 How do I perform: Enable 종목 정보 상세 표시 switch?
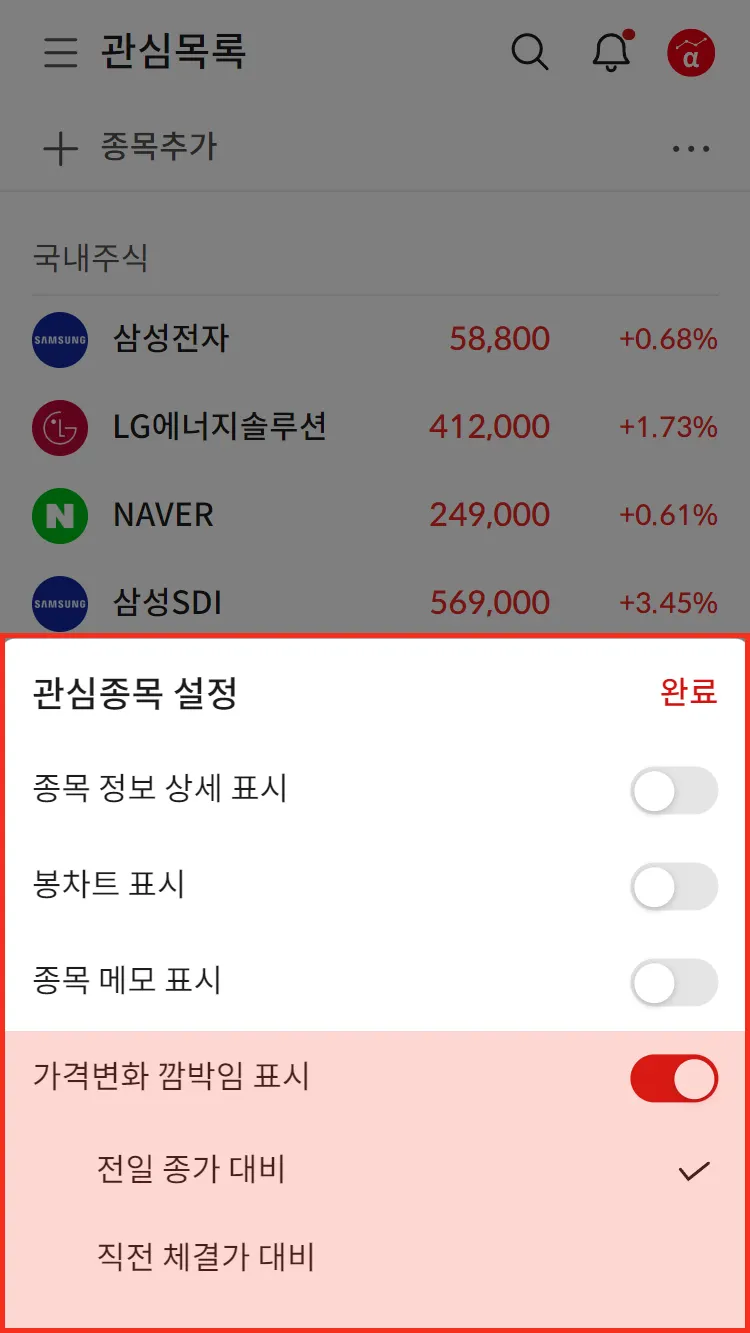point(674,791)
